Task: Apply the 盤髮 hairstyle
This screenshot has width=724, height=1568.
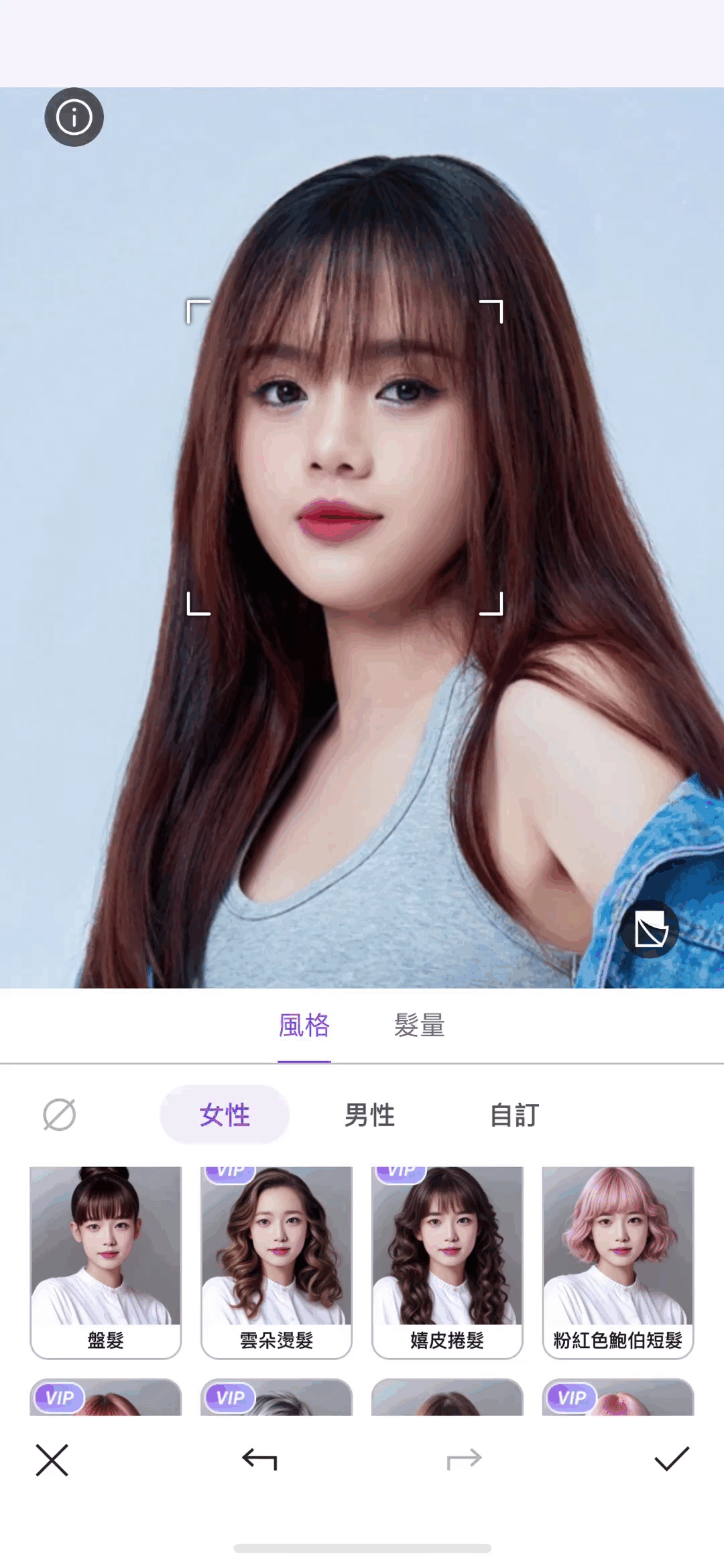Action: [x=106, y=1261]
